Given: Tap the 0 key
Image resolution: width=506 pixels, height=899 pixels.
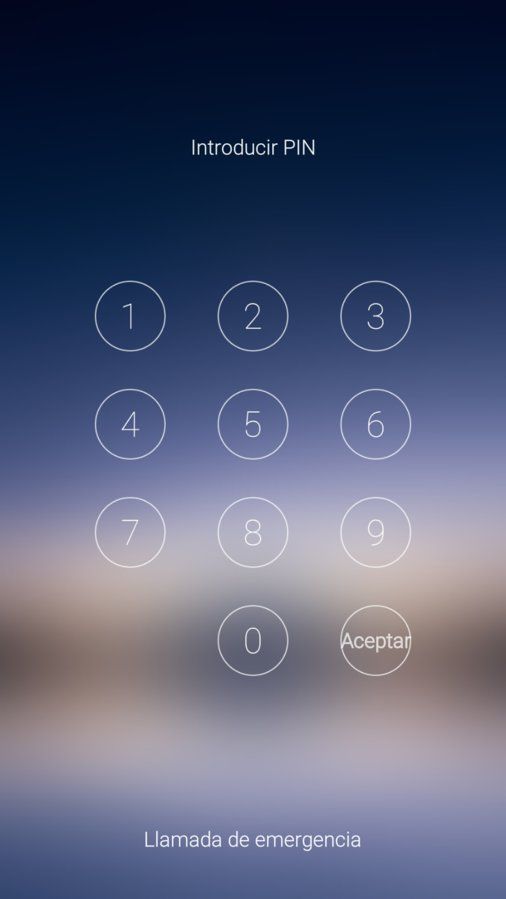Looking at the screenshot, I should 253,640.
